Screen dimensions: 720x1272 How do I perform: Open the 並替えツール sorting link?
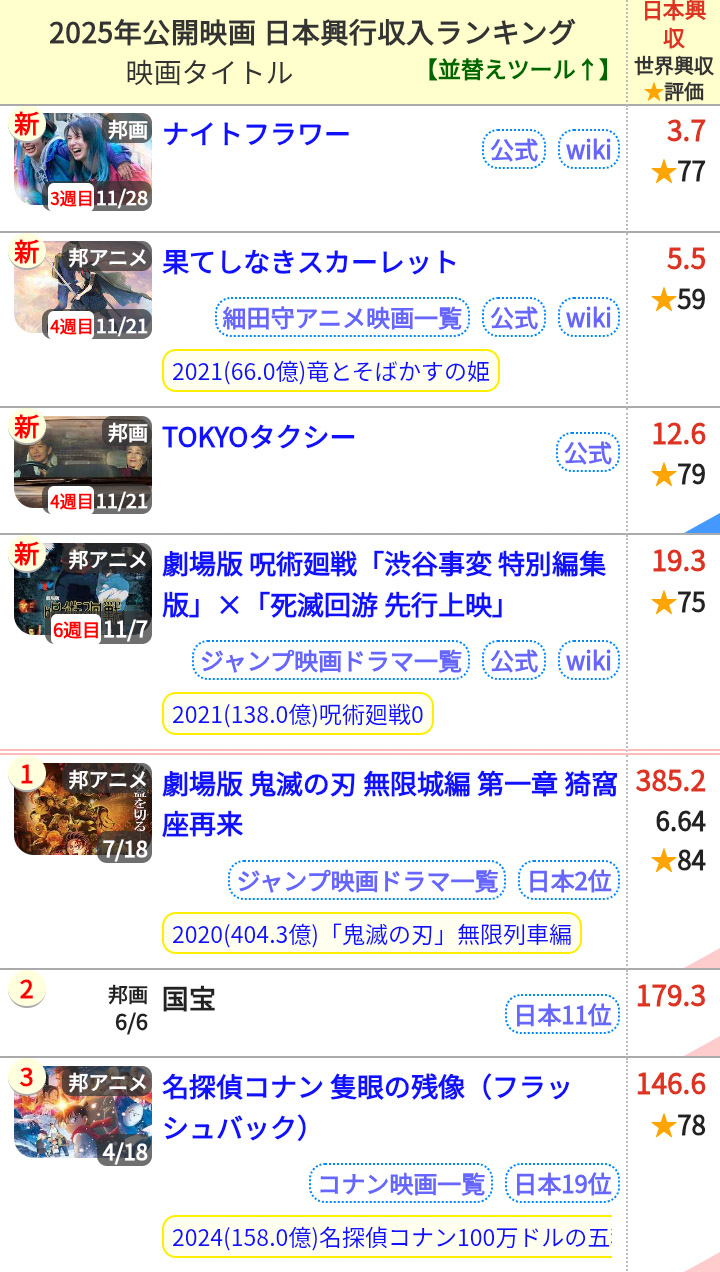click(516, 70)
